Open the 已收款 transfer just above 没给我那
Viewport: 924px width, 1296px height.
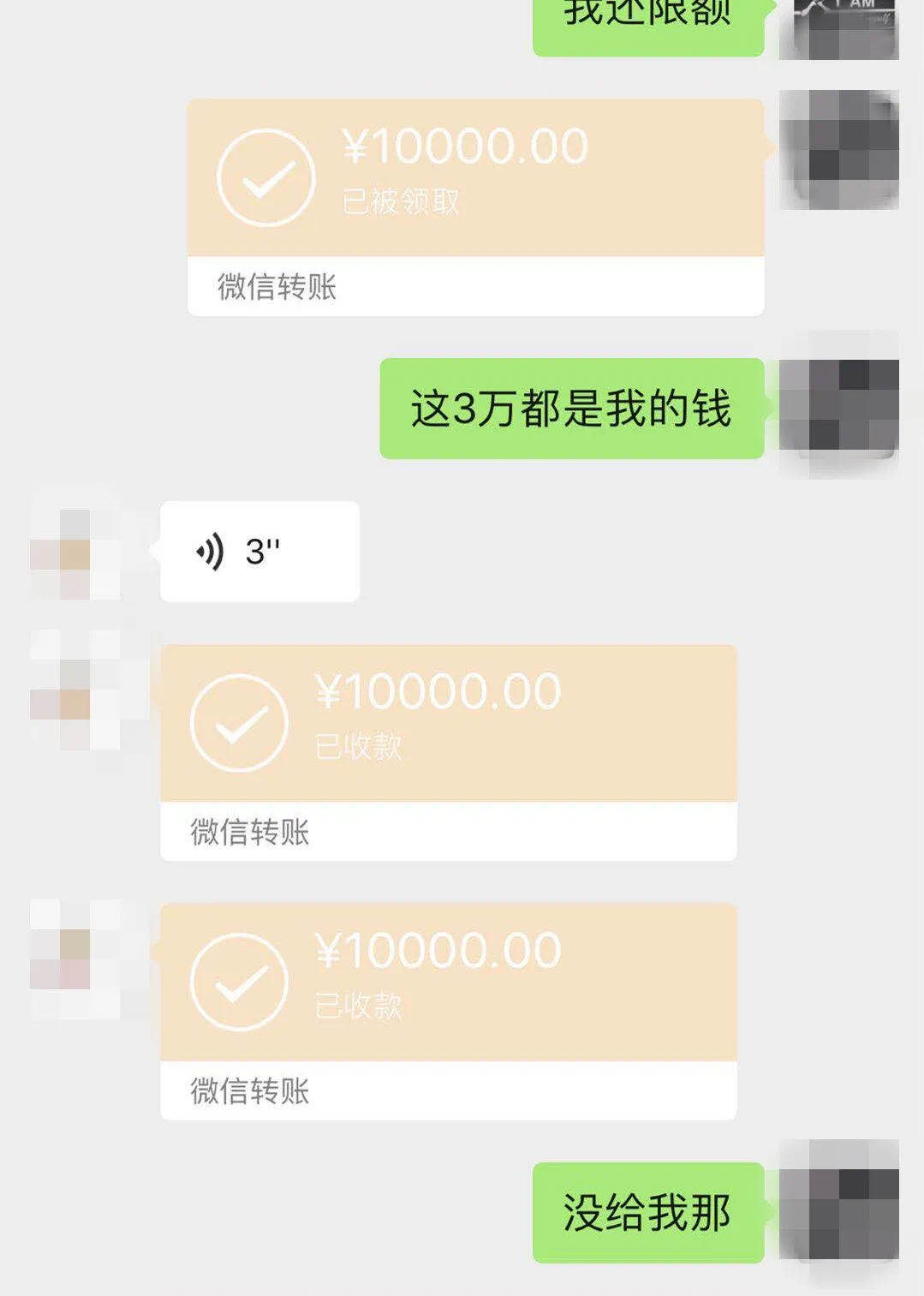[x=448, y=1010]
